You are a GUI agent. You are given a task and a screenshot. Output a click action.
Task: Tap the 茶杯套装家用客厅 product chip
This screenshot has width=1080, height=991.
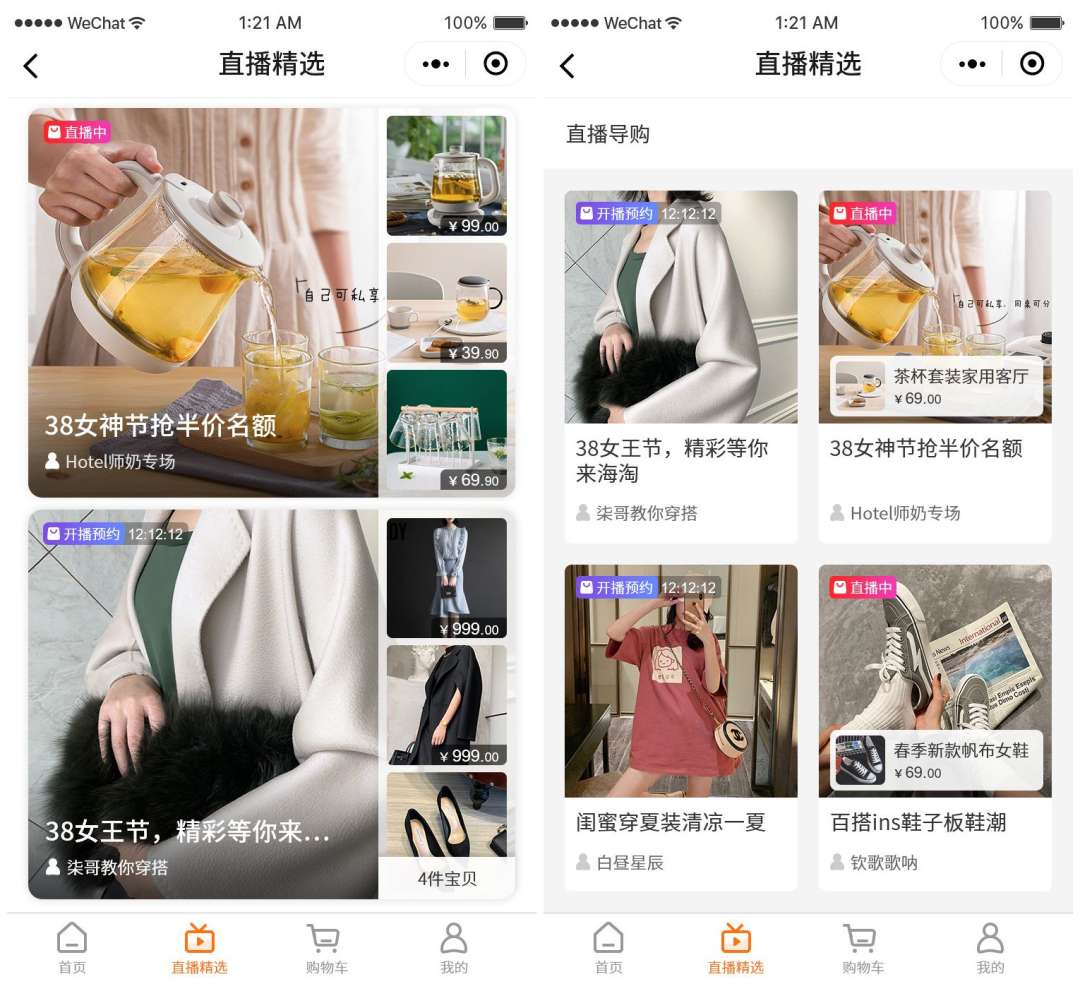(936, 386)
